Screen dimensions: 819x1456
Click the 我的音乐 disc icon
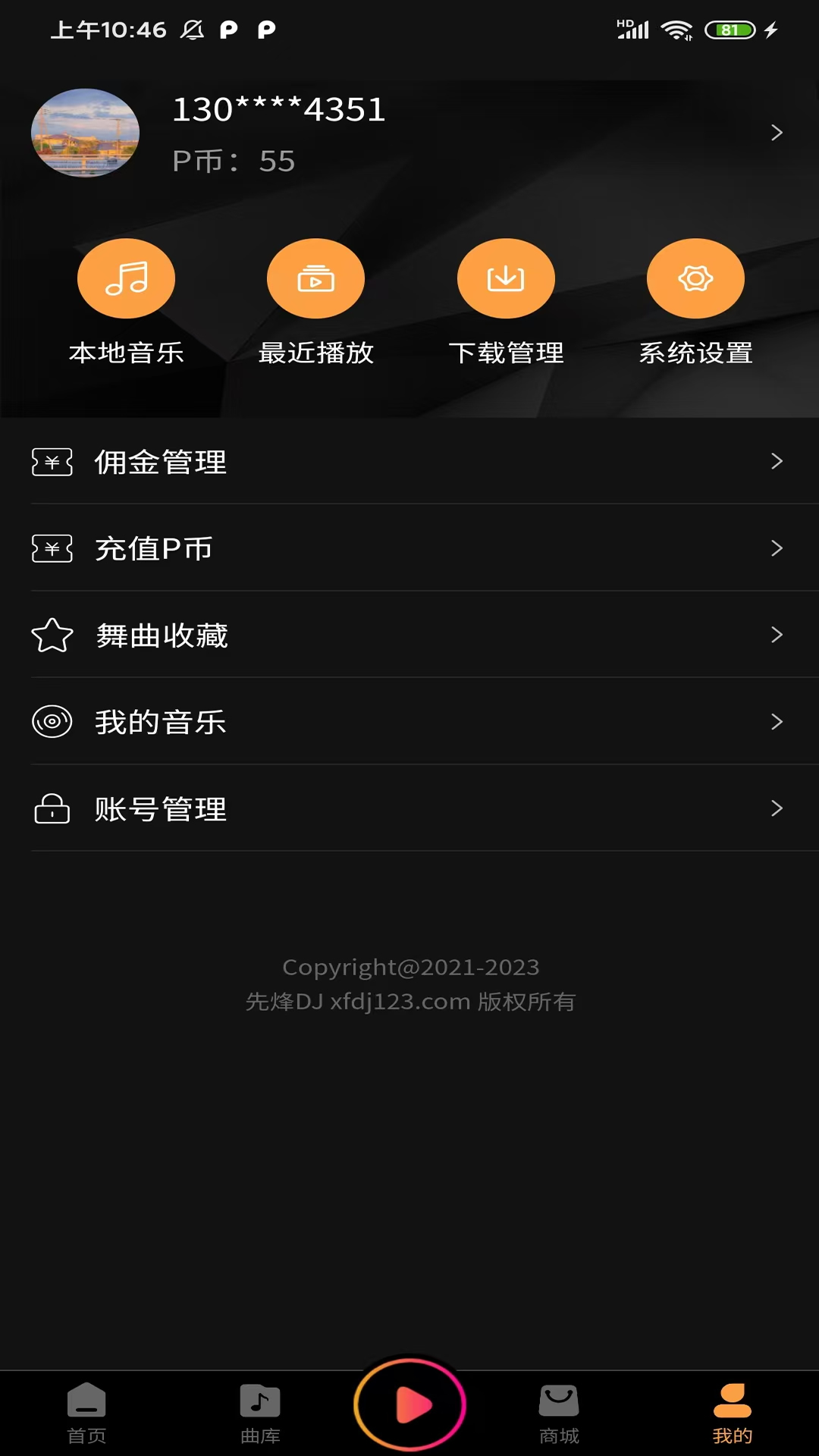click(52, 723)
